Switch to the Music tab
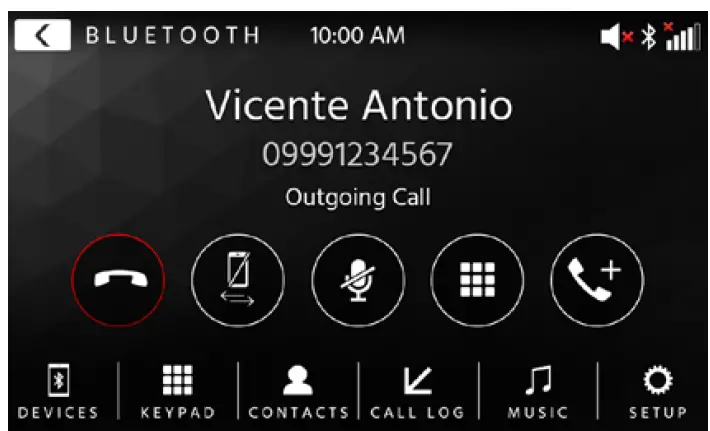 [538, 391]
